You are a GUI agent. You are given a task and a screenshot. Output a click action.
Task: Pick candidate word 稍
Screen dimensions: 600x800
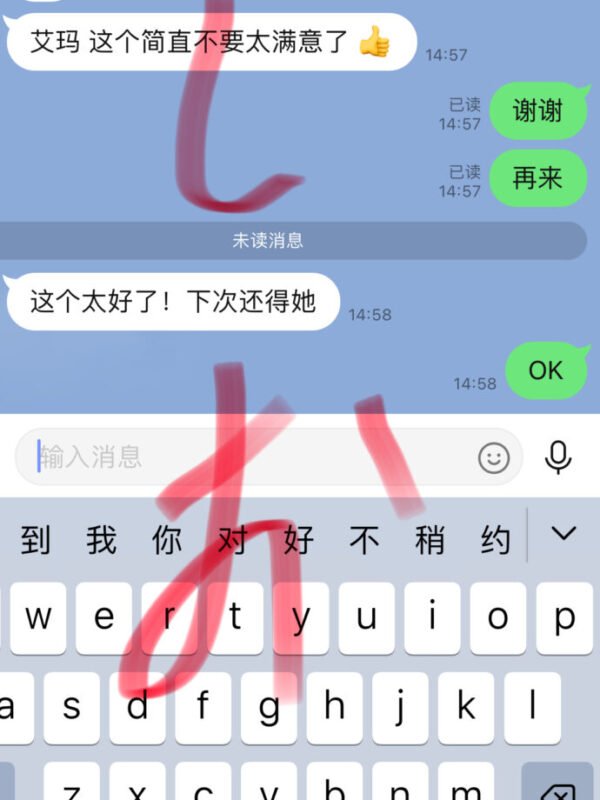[x=430, y=541]
